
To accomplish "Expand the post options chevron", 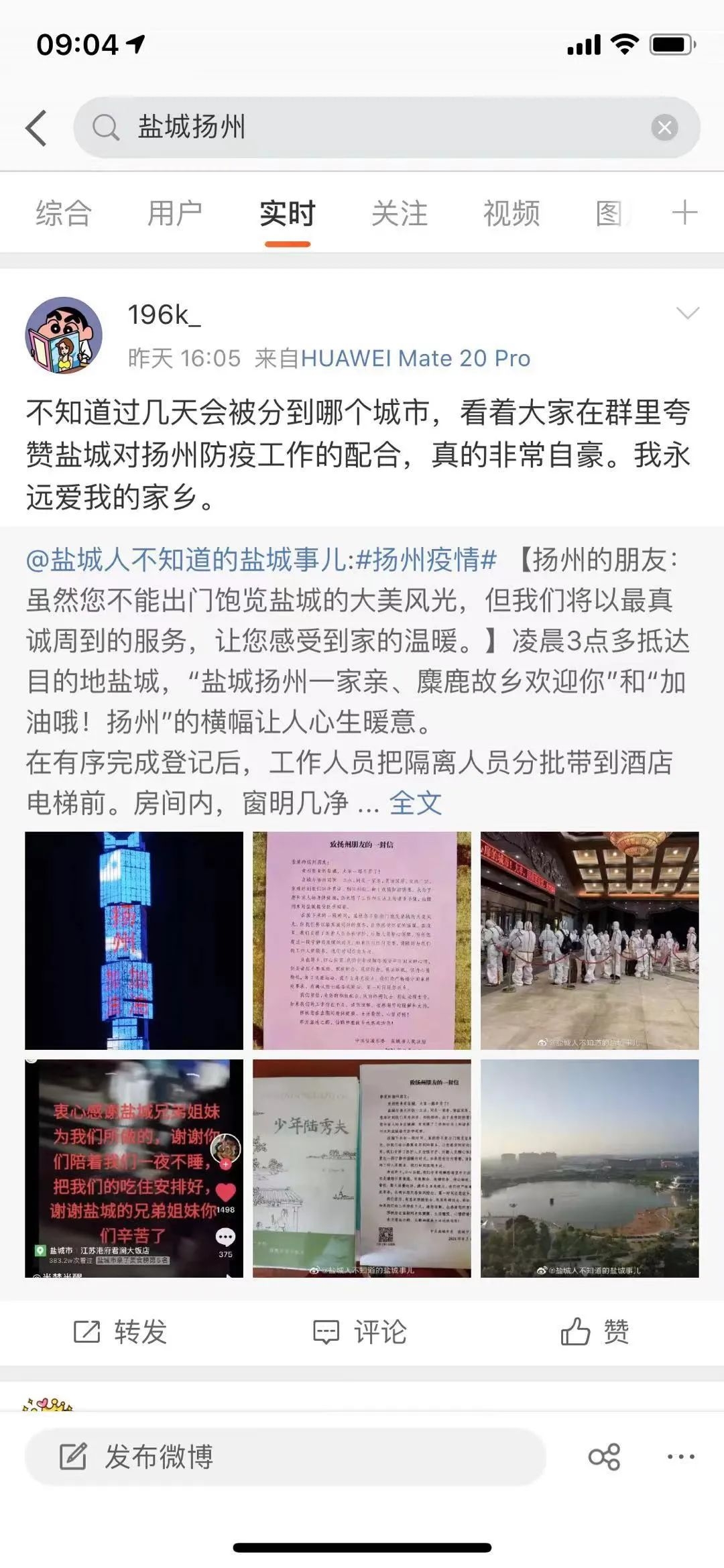I will click(x=688, y=313).
